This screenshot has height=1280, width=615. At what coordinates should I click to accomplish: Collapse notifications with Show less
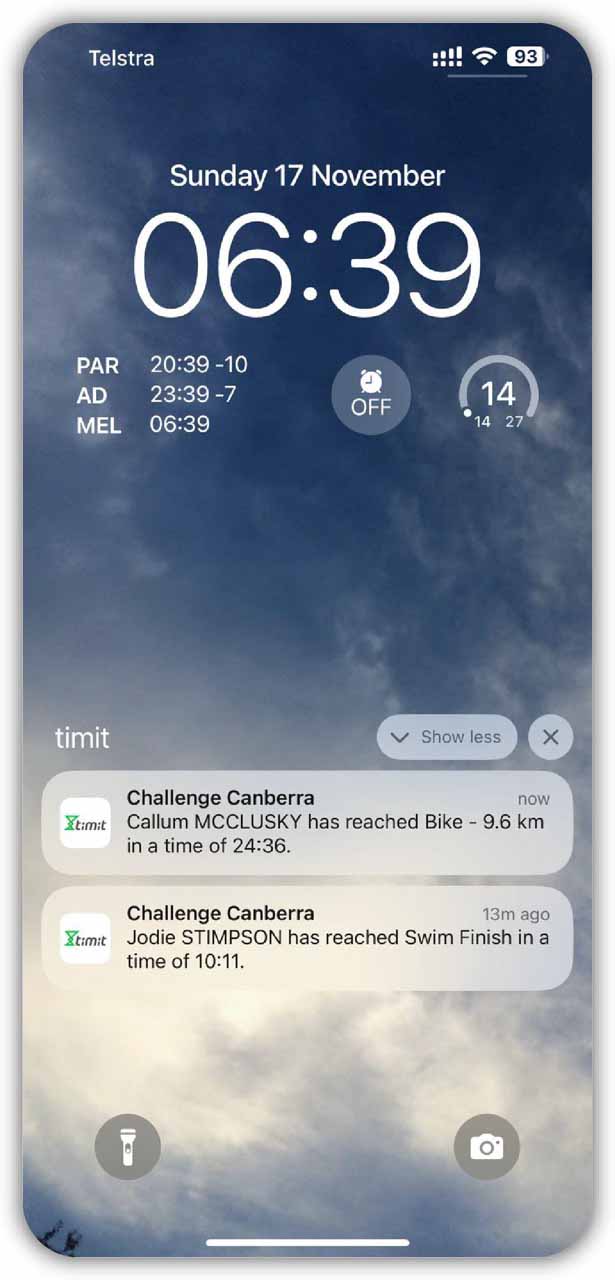(446, 737)
